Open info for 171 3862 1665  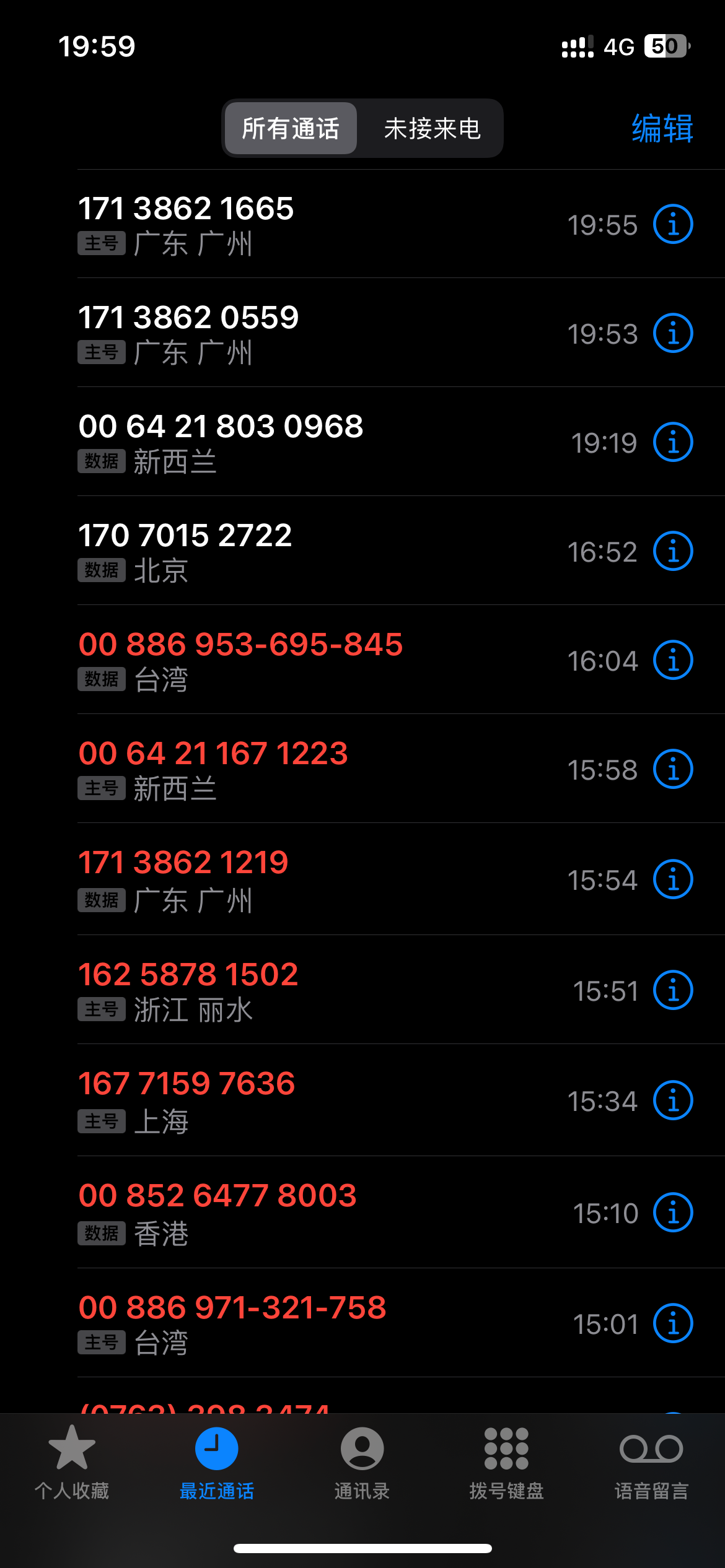673,224
